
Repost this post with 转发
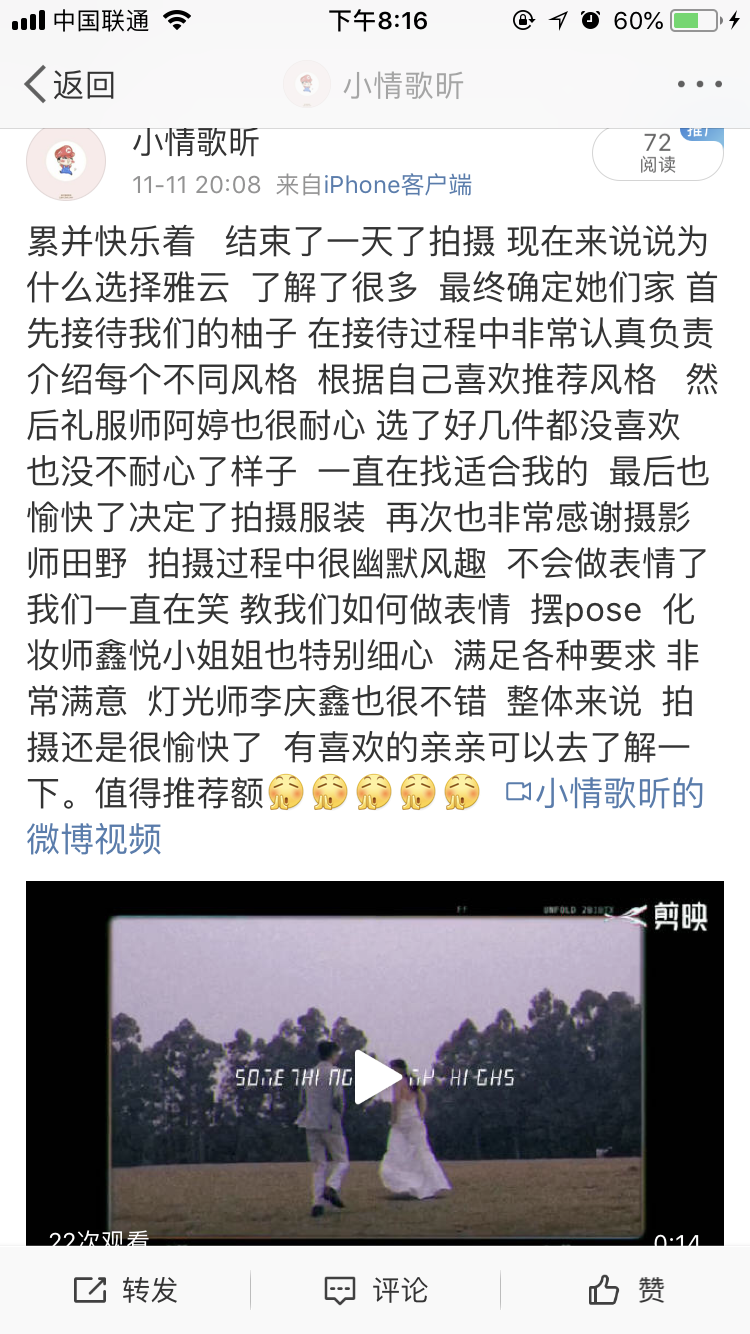(x=126, y=1290)
